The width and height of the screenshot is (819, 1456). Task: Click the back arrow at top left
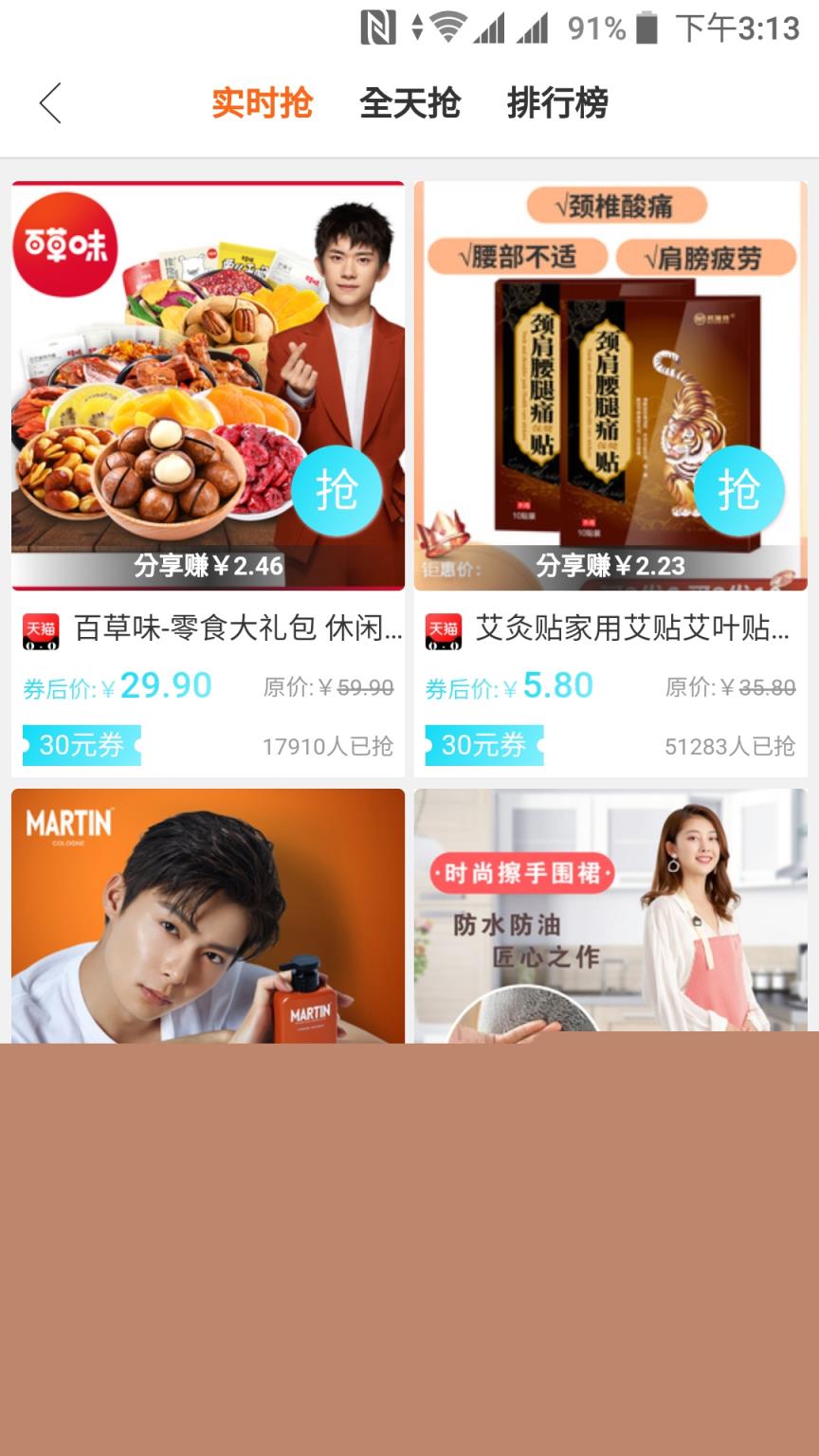coord(52,101)
